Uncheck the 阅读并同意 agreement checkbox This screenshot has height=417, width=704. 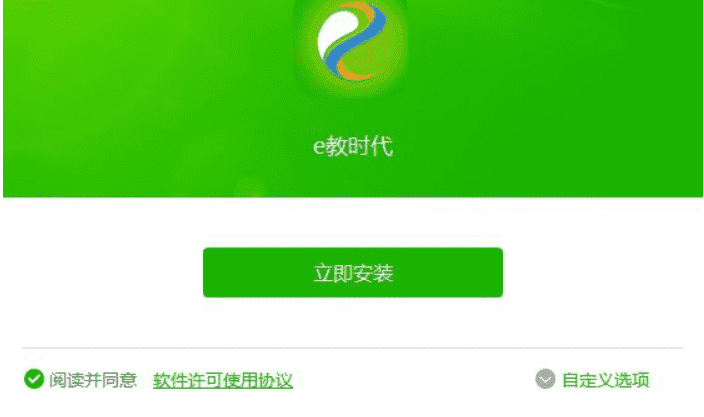click(x=35, y=380)
